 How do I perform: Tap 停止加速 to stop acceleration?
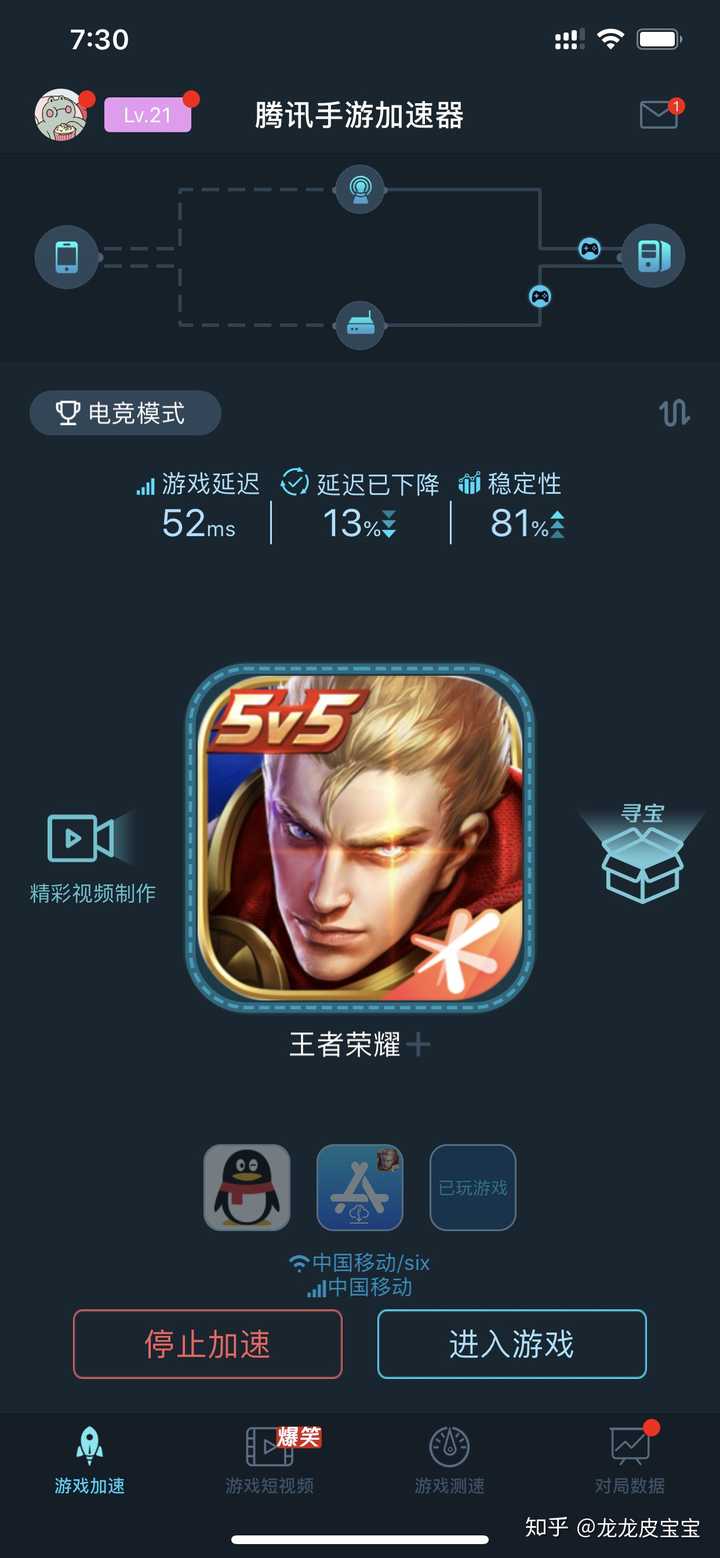pyautogui.click(x=208, y=1344)
